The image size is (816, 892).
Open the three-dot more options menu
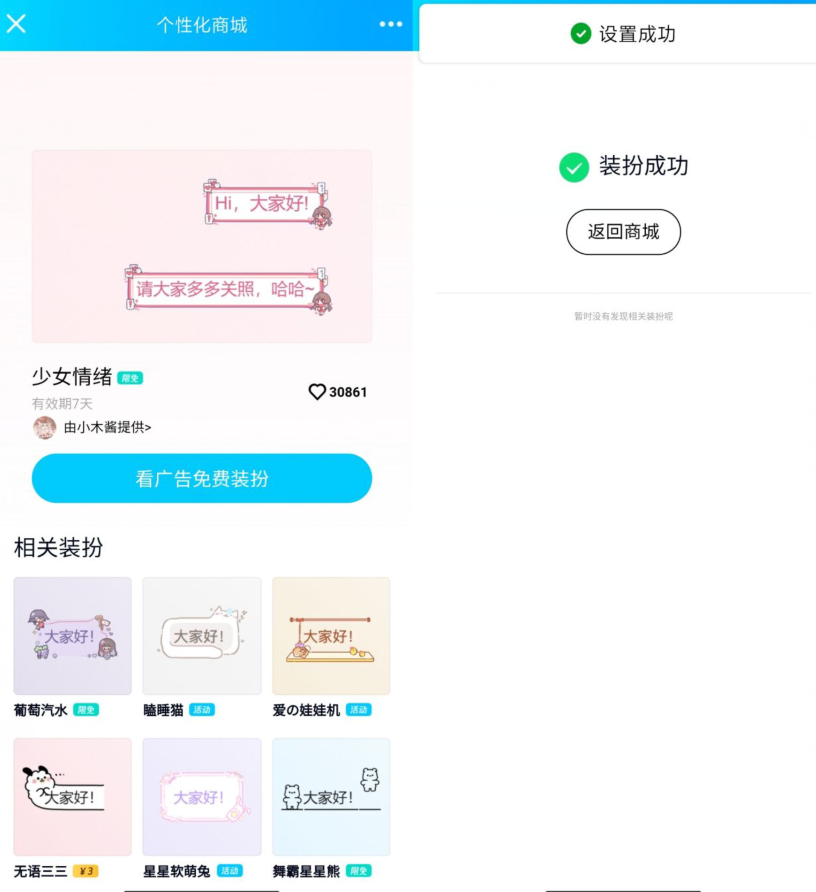coord(394,23)
